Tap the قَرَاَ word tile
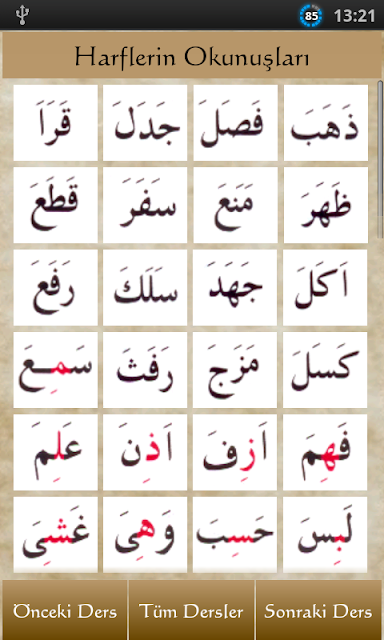The image size is (384, 640). point(55,123)
